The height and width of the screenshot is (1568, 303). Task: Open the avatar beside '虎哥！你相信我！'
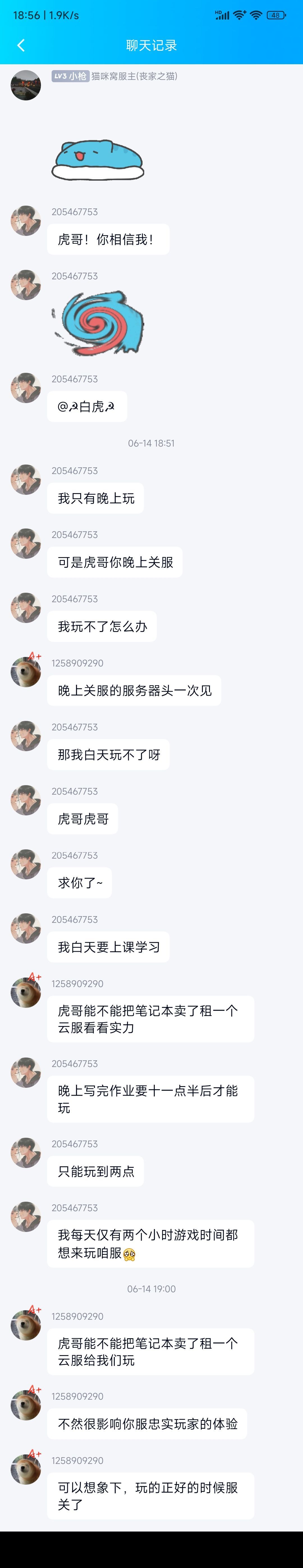[26, 220]
